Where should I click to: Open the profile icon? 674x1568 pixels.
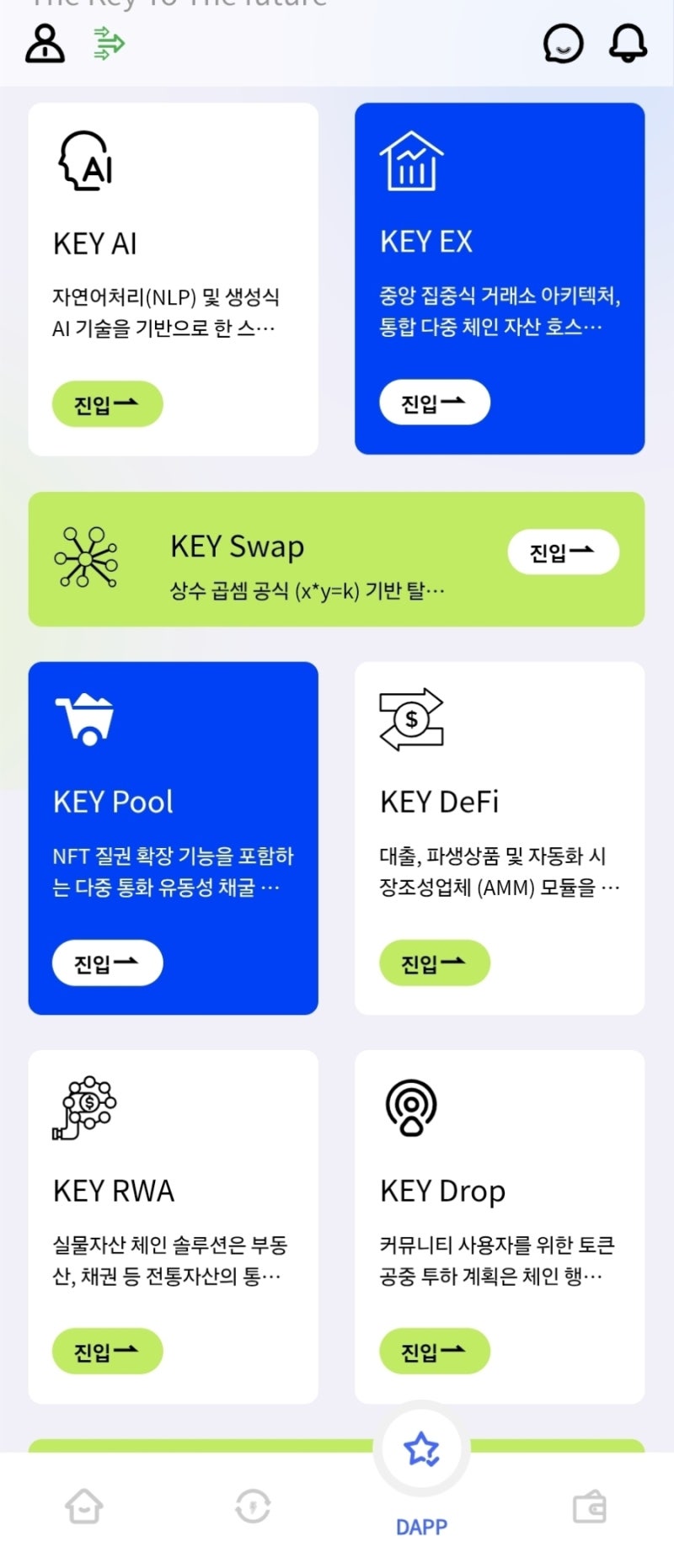click(x=45, y=43)
